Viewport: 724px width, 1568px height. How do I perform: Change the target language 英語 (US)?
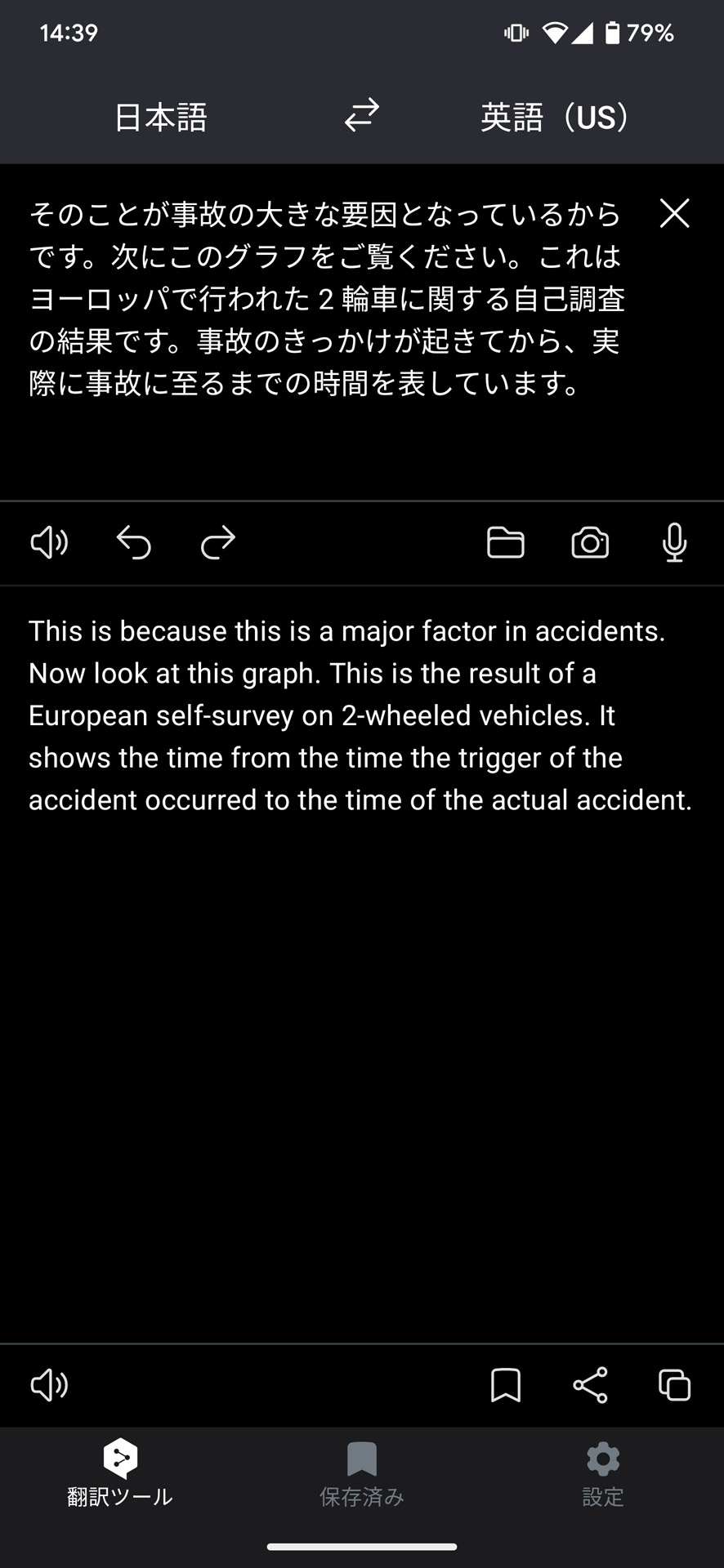click(556, 117)
